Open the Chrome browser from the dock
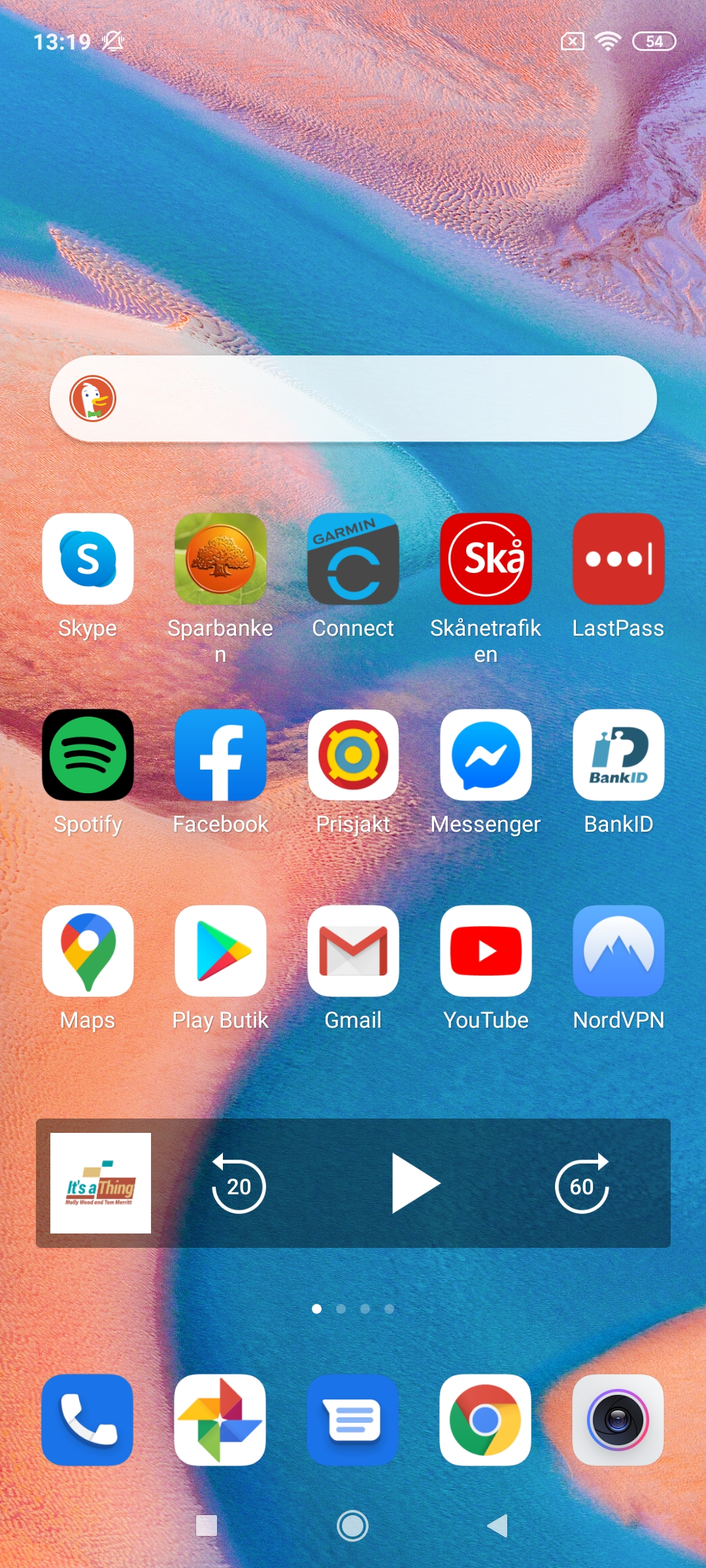The height and width of the screenshot is (1568, 706). click(486, 1419)
